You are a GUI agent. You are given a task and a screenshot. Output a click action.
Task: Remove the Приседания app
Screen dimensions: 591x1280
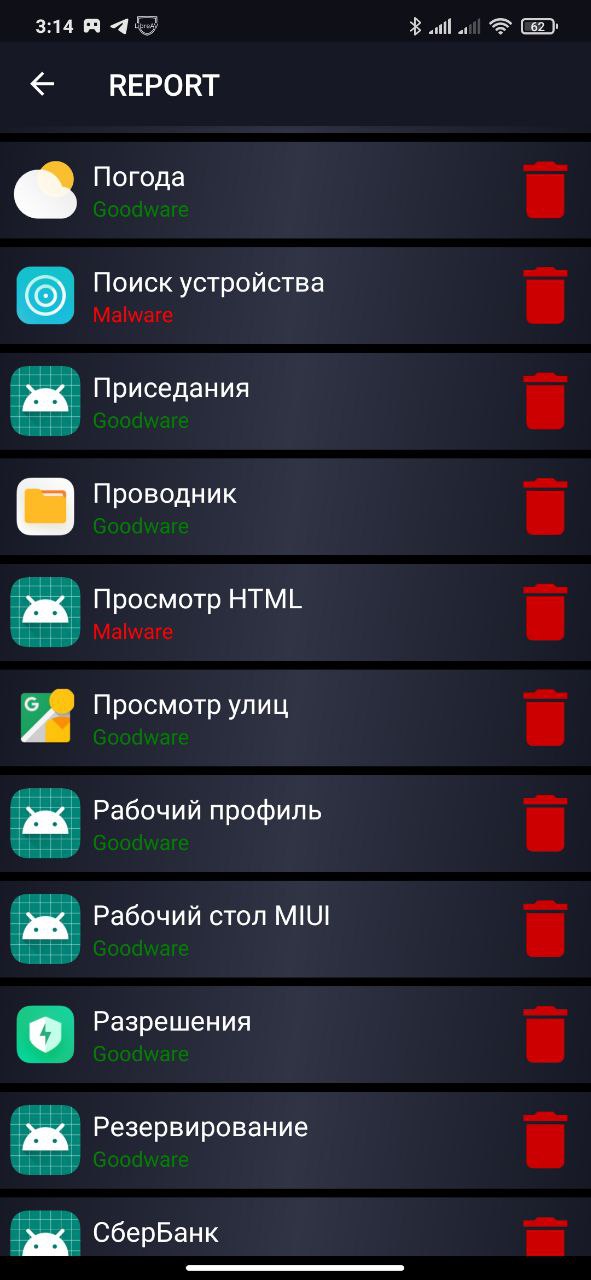coord(545,401)
